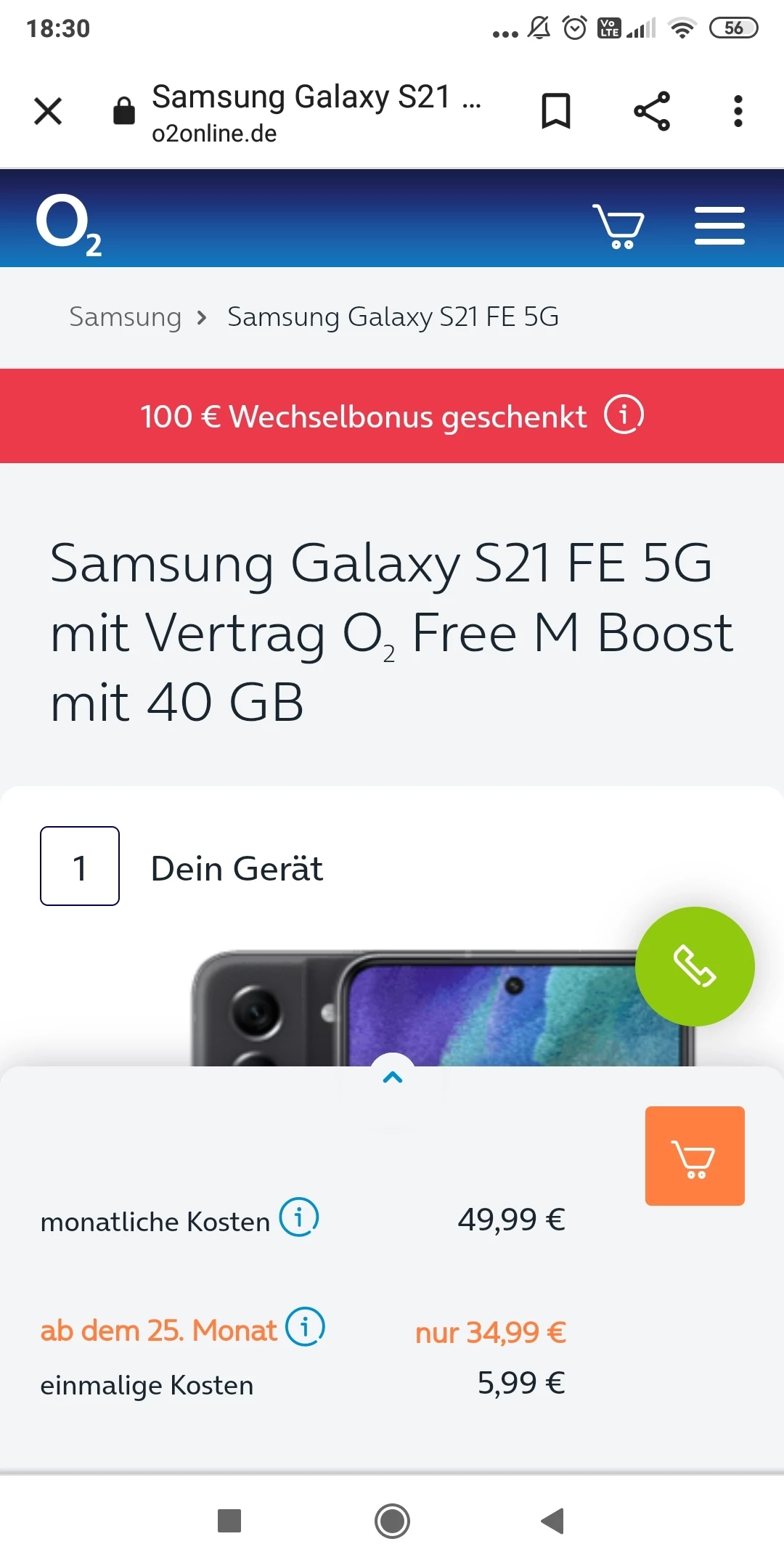The height and width of the screenshot is (1568, 784).
Task: Open the browser overflow menu
Action: point(738,112)
